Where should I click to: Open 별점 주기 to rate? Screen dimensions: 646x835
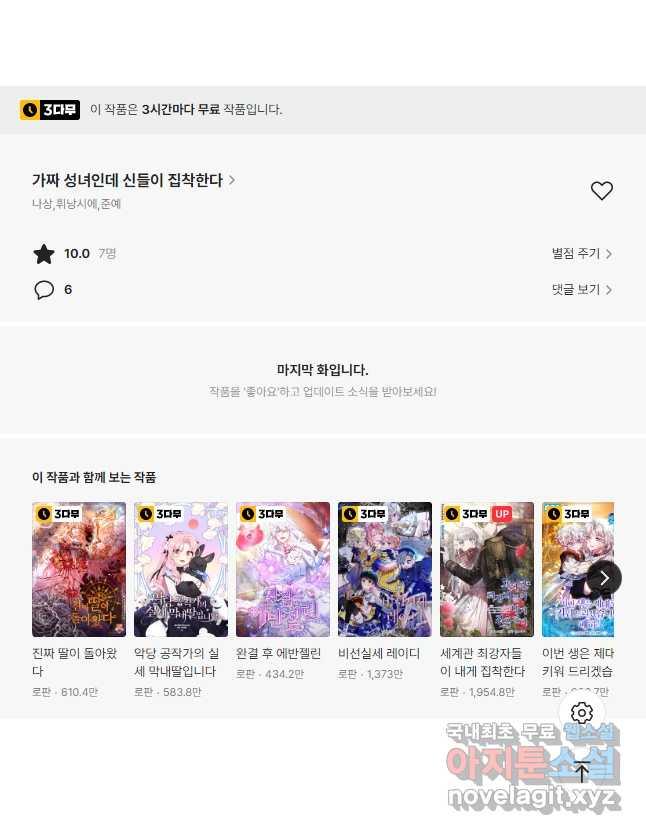coord(581,254)
